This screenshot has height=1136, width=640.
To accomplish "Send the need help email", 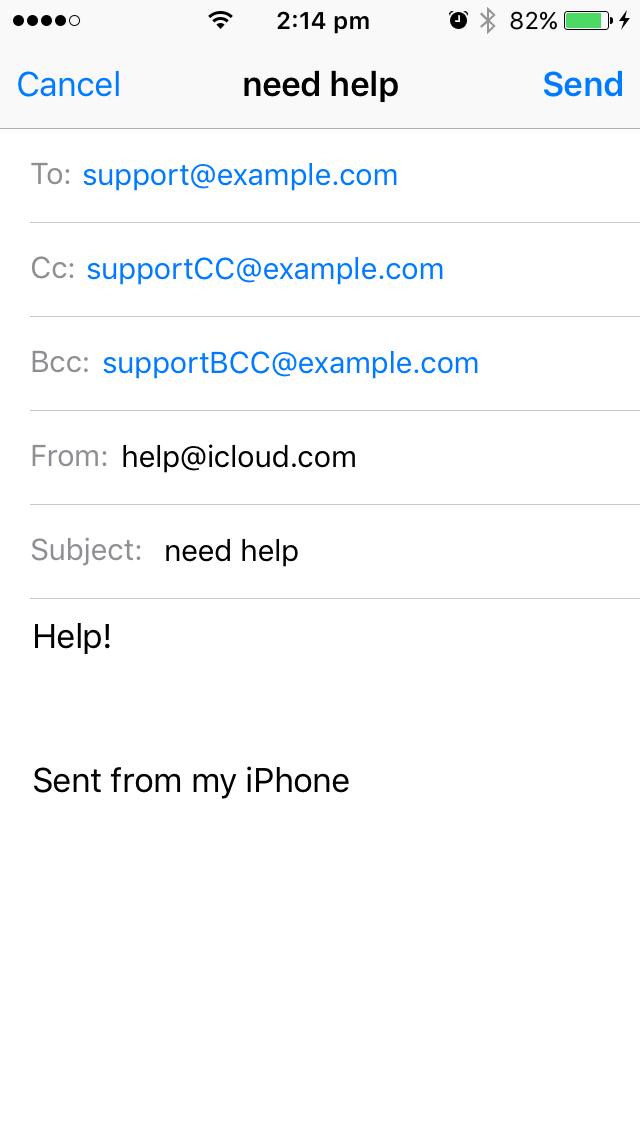I will coord(583,85).
